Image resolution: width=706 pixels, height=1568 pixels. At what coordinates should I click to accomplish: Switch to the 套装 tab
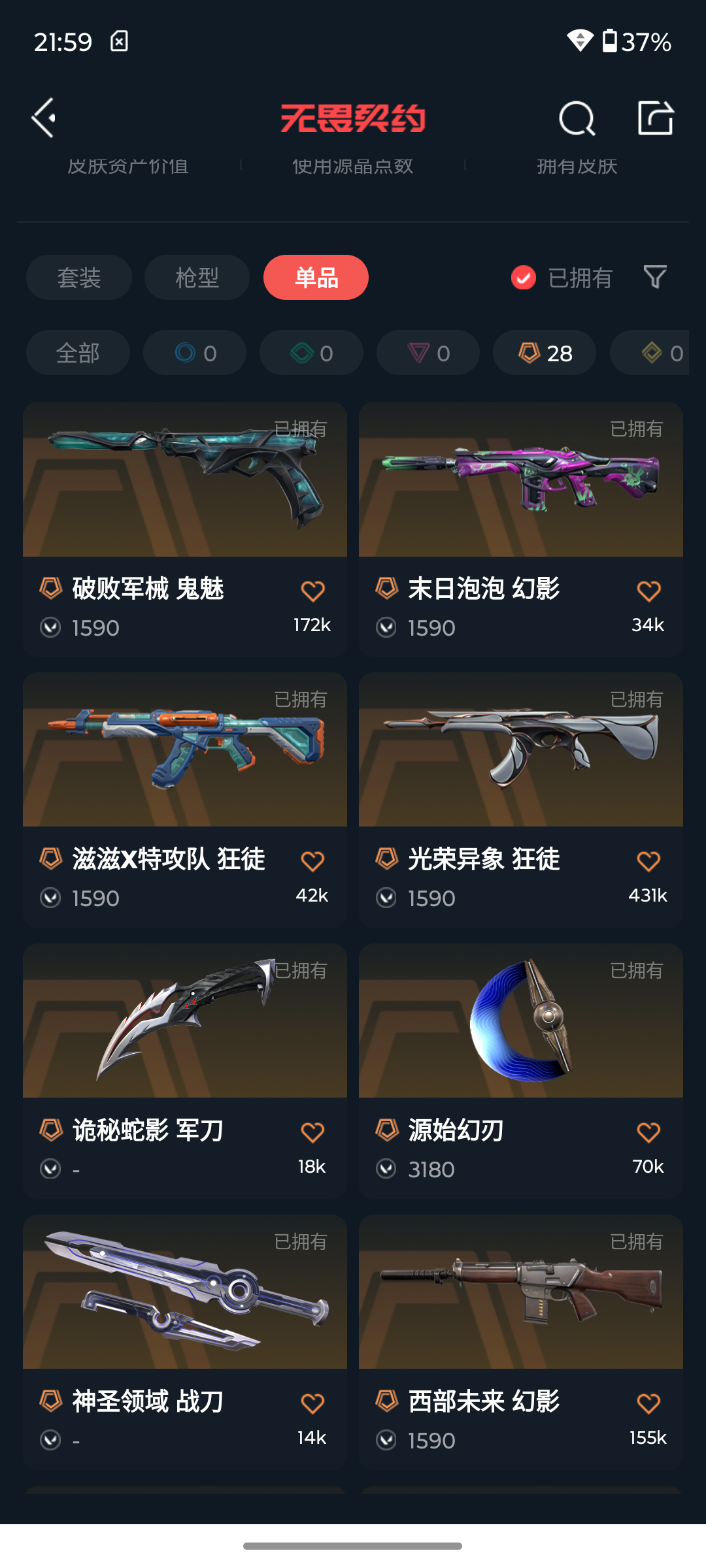pyautogui.click(x=79, y=278)
